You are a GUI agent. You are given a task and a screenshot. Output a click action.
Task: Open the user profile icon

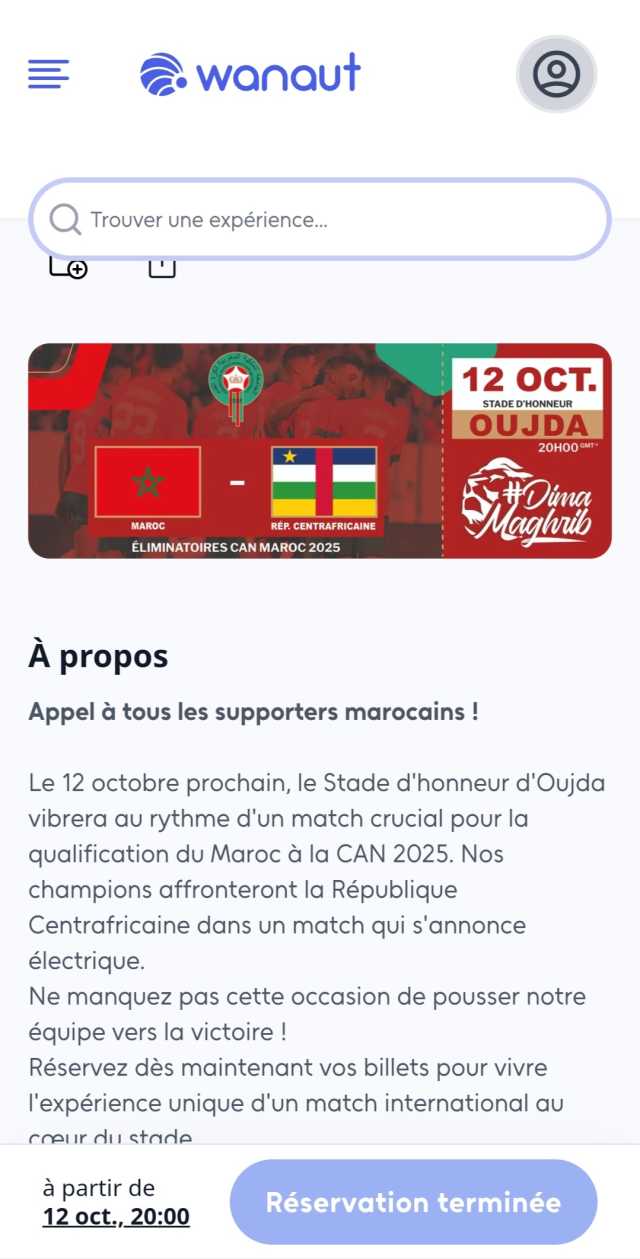click(556, 74)
